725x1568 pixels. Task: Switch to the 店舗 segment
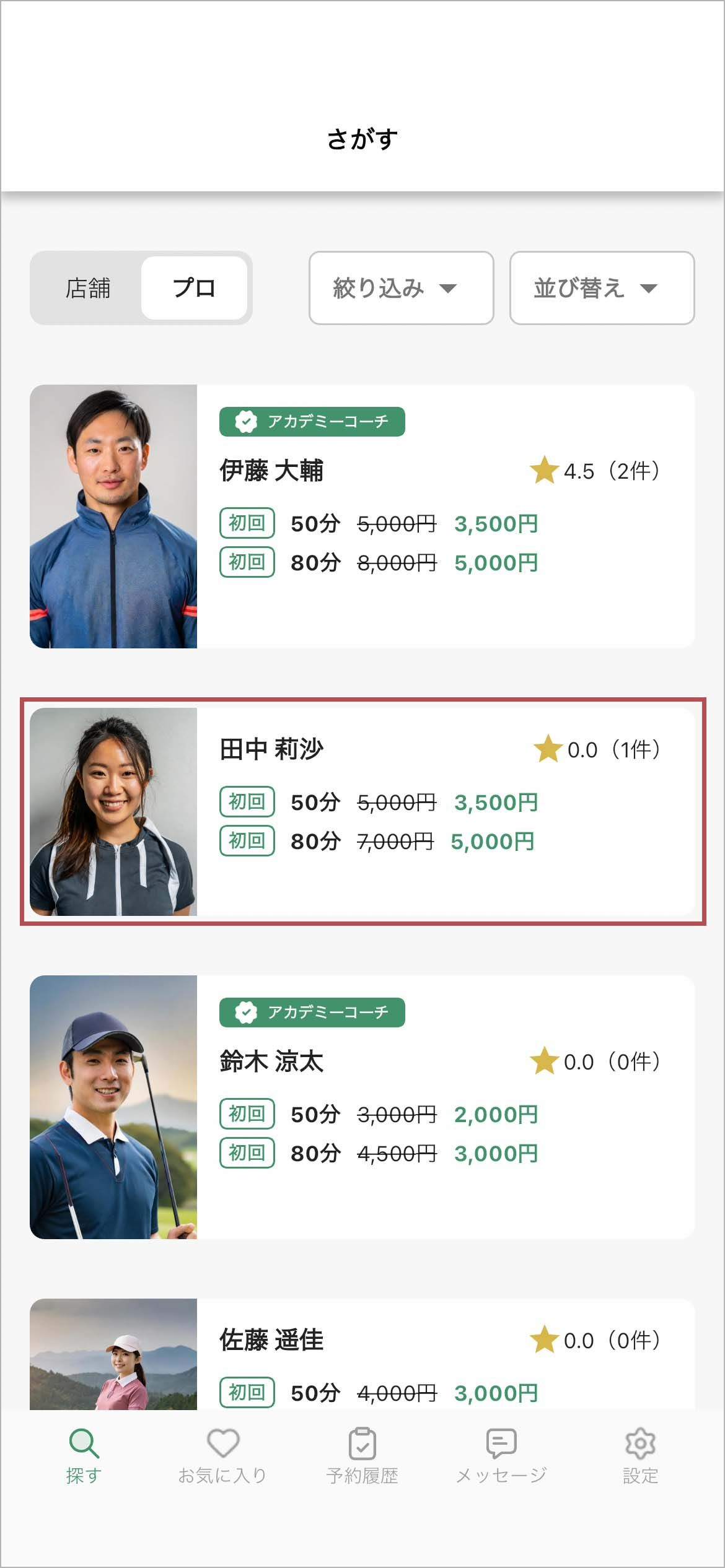tap(87, 288)
